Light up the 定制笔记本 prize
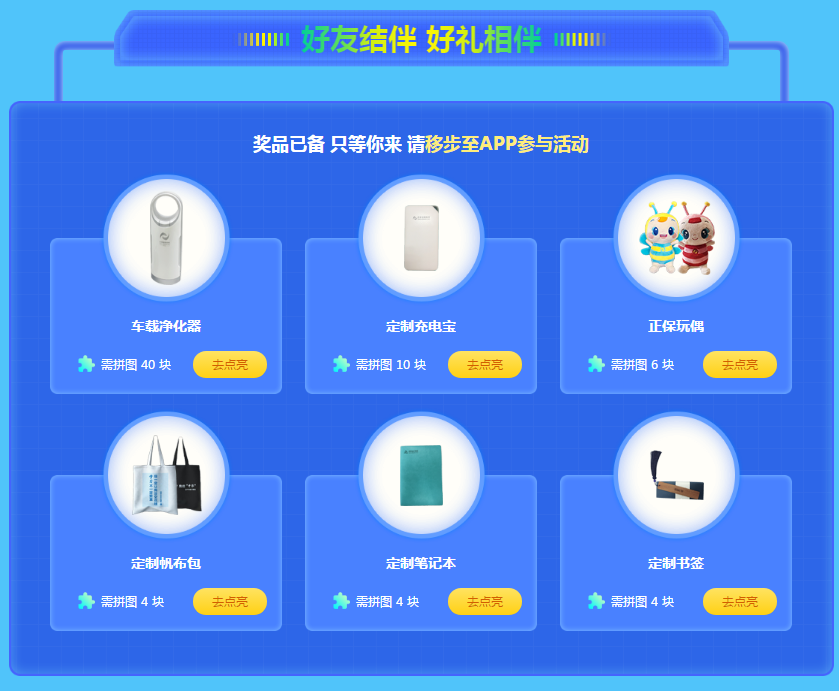The width and height of the screenshot is (839, 691). point(485,602)
